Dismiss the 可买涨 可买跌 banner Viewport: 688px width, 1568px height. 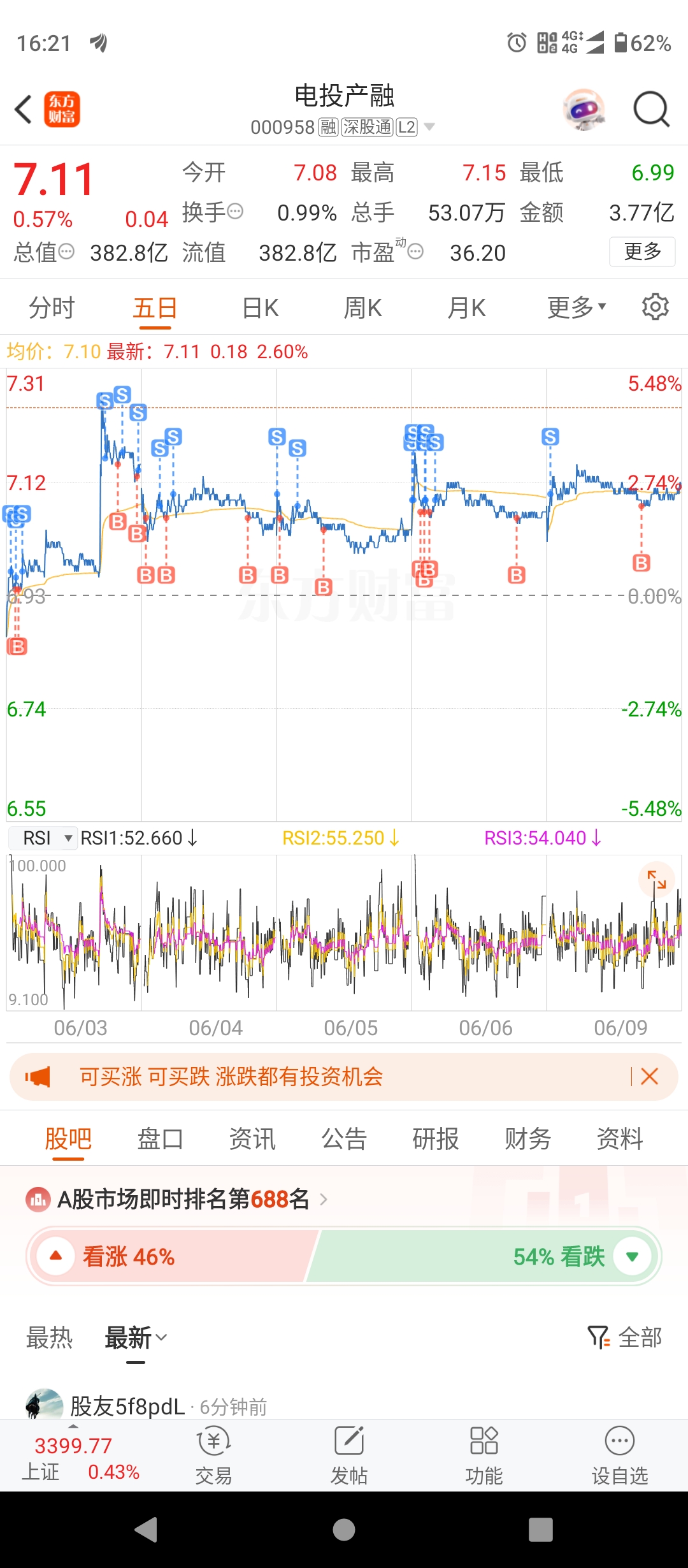tap(649, 1077)
